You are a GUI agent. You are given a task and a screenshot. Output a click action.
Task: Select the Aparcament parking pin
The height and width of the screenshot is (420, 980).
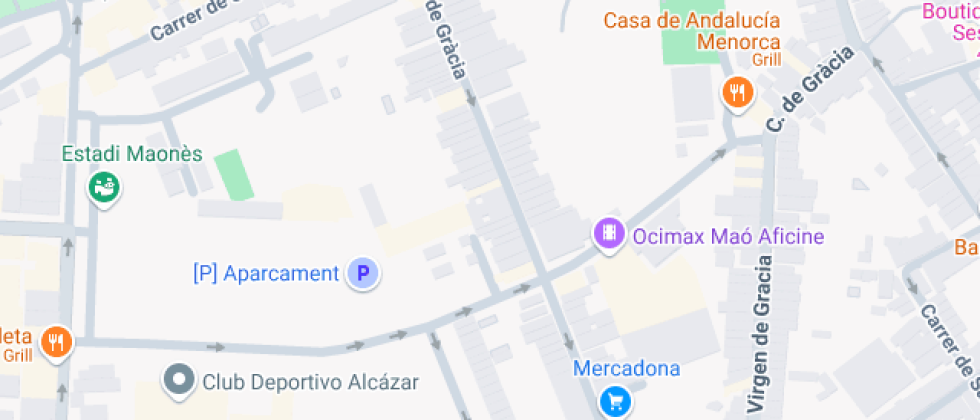click(364, 273)
